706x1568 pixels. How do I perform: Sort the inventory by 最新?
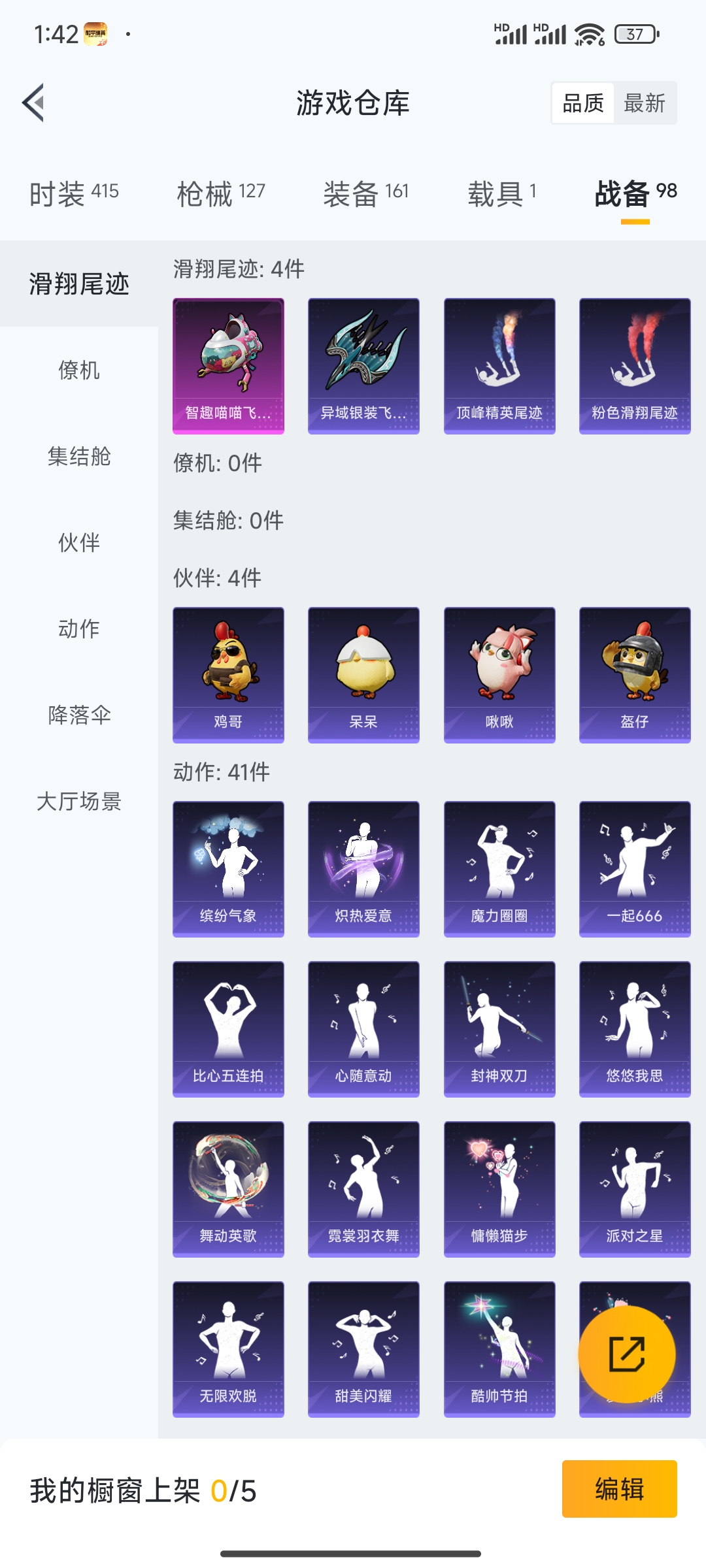point(644,103)
